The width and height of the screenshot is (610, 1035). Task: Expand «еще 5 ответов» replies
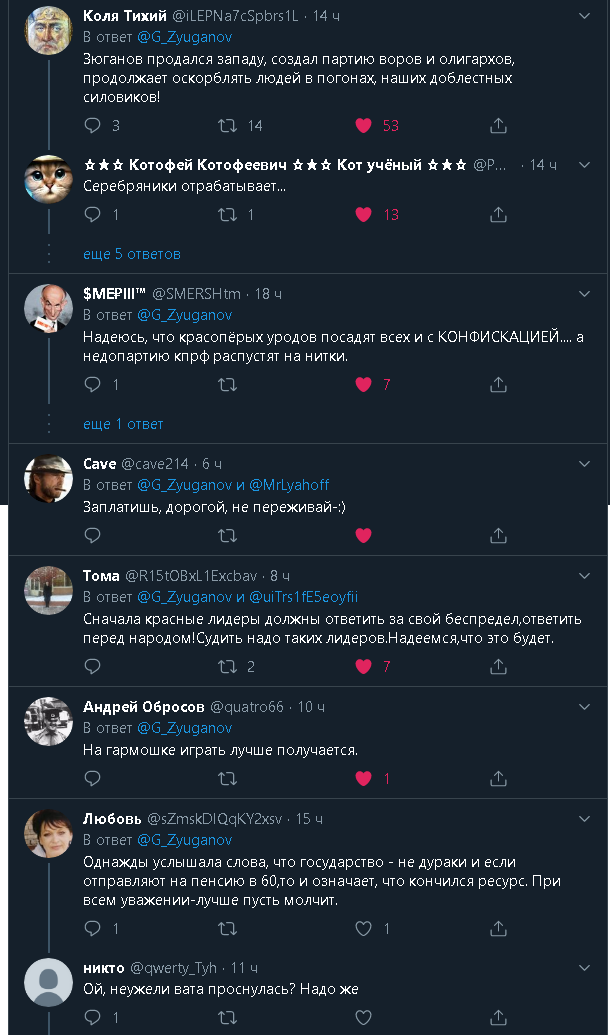131,254
